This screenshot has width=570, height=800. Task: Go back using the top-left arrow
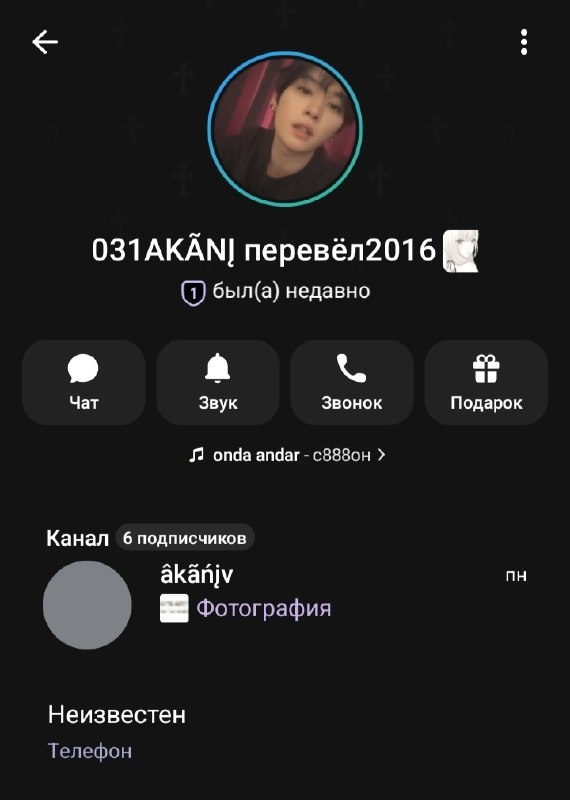(45, 42)
